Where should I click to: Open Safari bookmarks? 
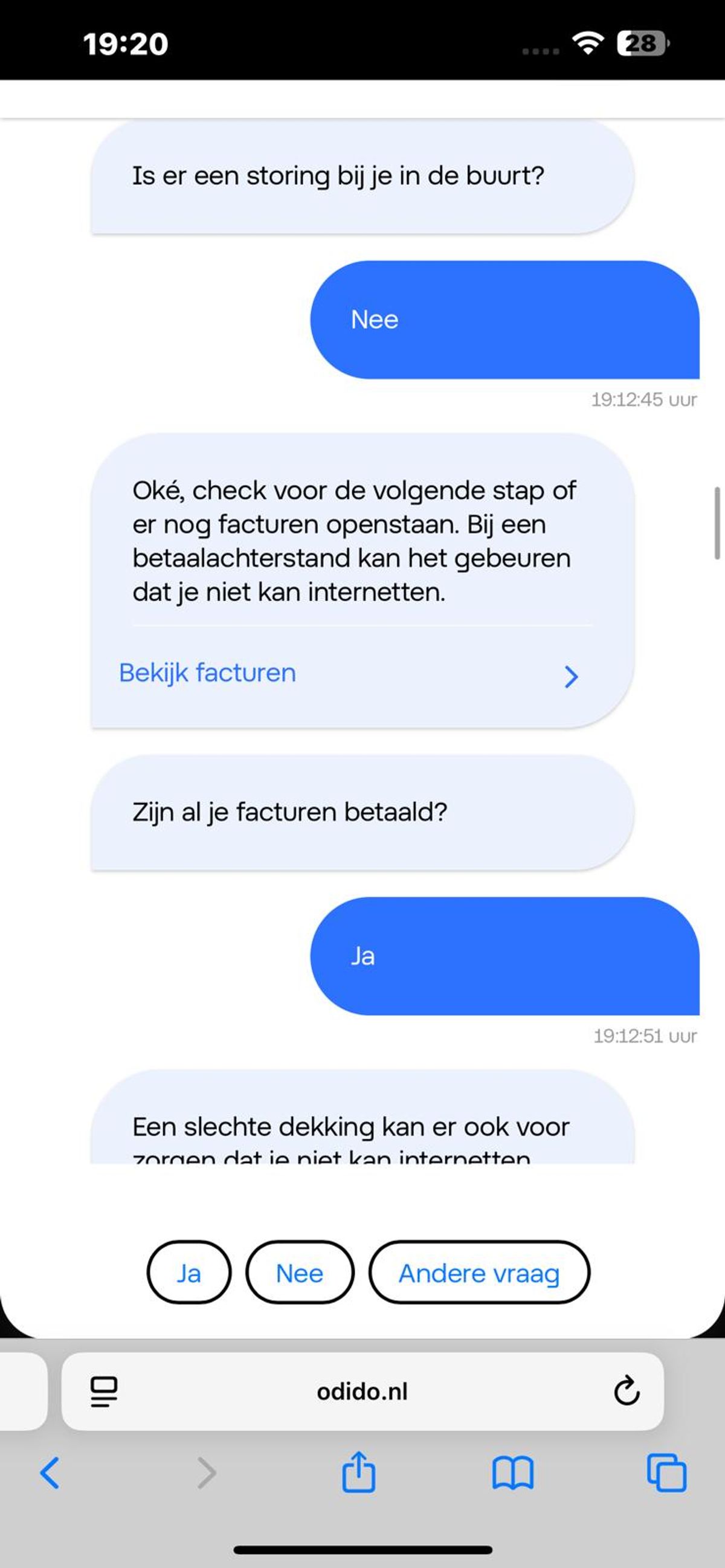[x=512, y=1473]
